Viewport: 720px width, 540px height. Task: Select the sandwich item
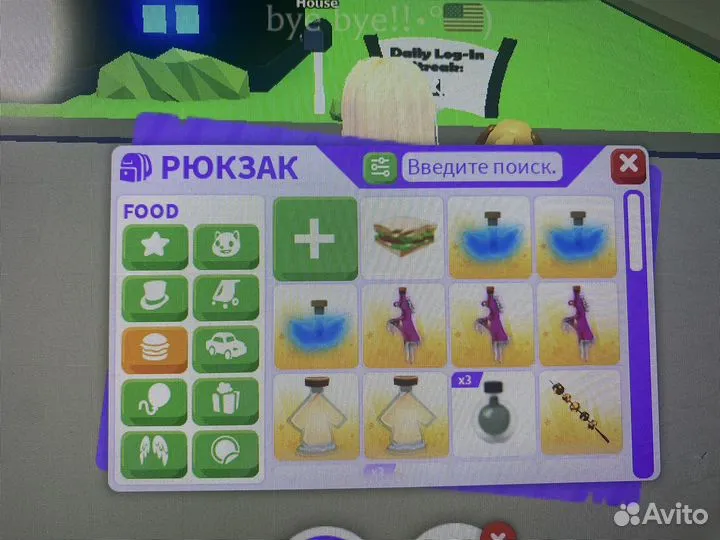pyautogui.click(x=401, y=238)
